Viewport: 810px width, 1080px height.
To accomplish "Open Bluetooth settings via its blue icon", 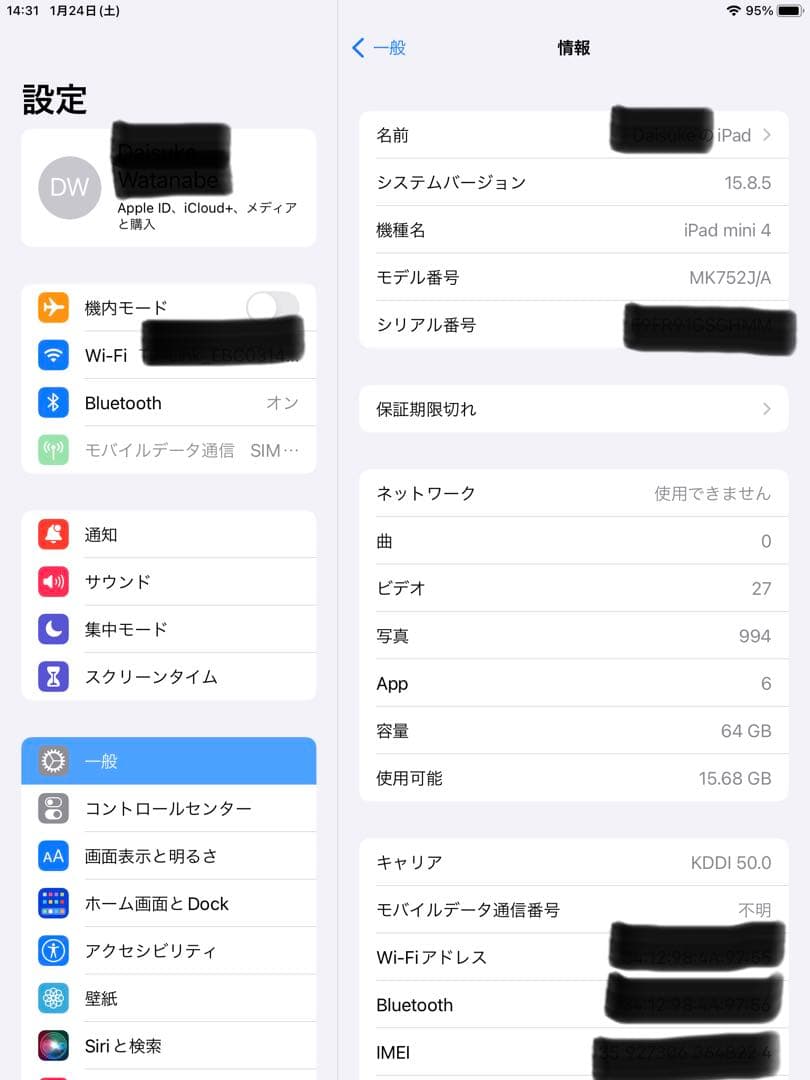I will [x=53, y=403].
